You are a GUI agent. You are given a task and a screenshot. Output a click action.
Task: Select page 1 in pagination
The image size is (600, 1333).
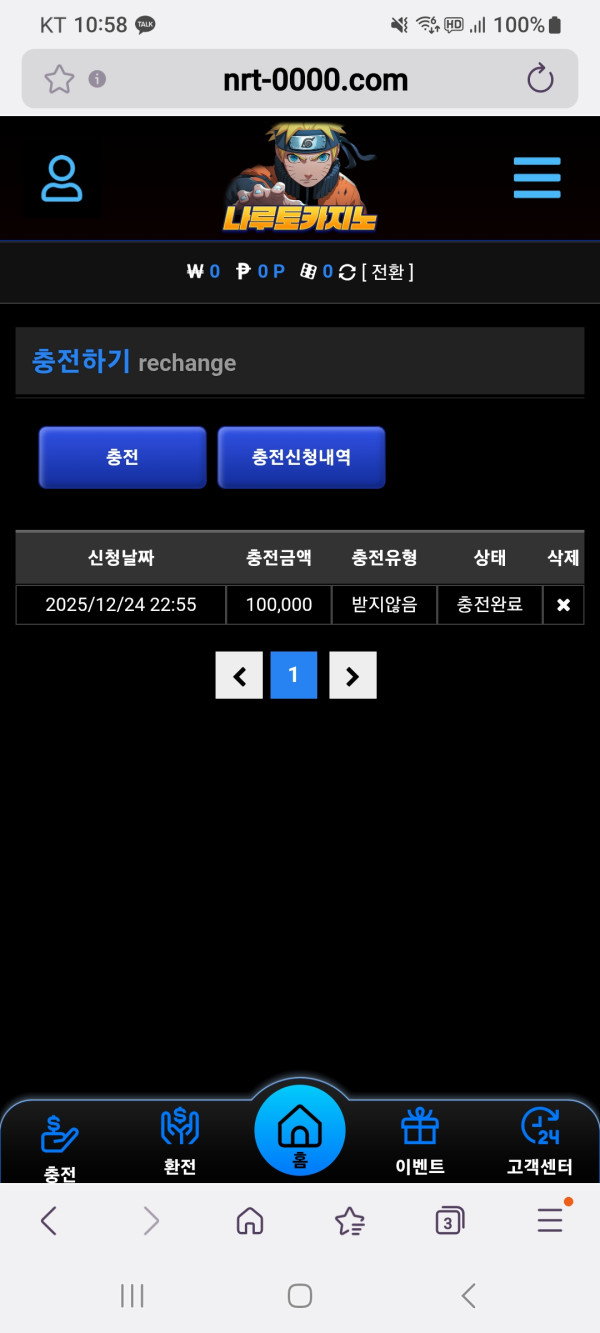[293, 675]
